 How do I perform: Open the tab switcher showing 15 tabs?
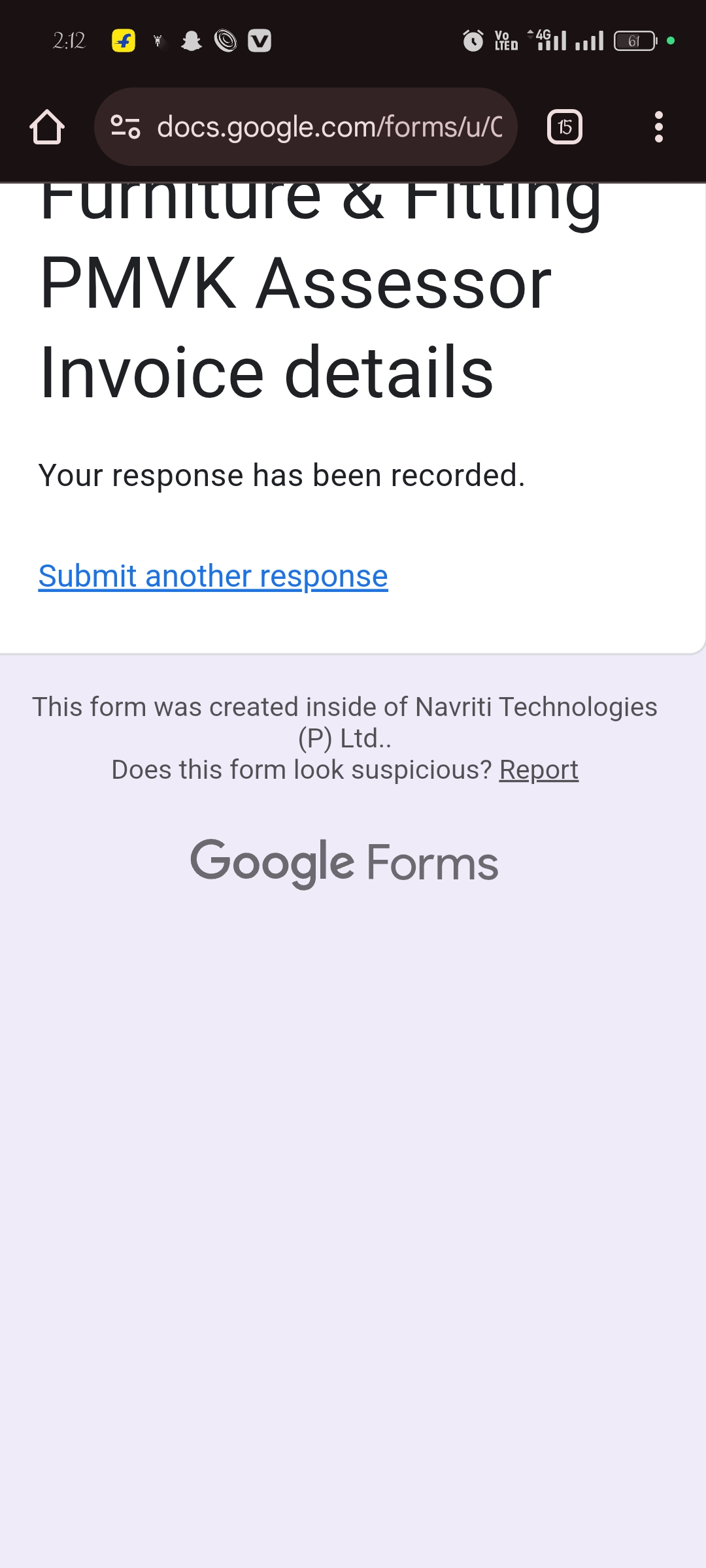(x=565, y=127)
